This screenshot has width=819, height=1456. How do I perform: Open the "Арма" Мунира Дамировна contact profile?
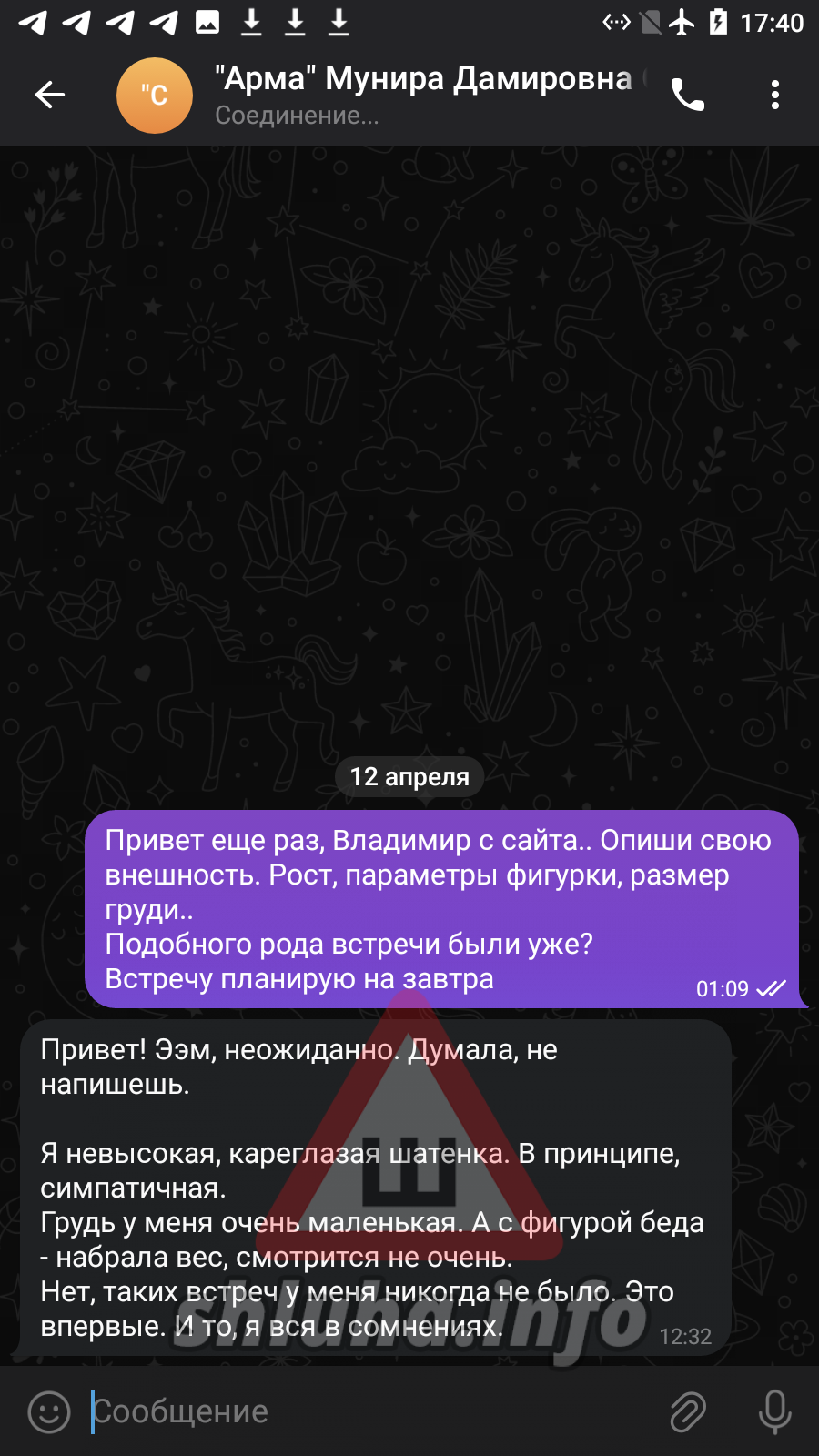coord(382,95)
